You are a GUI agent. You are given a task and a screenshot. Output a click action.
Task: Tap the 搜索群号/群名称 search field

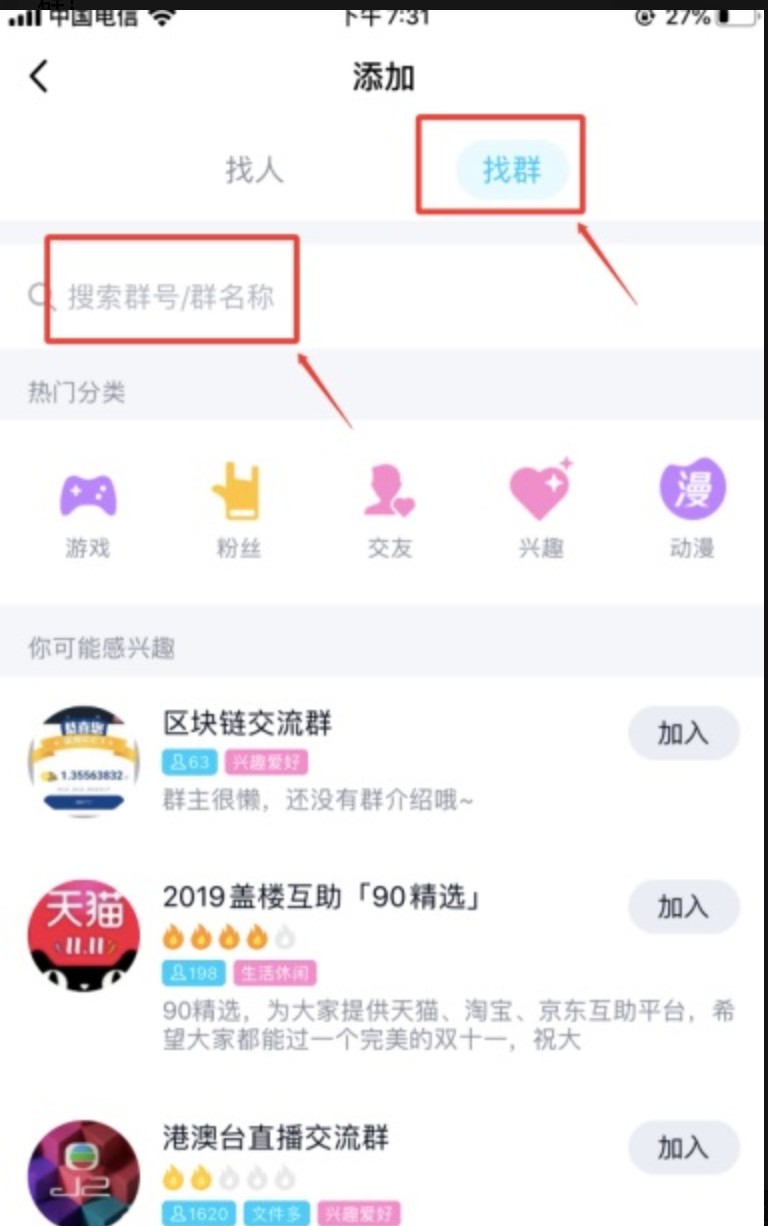pos(172,296)
